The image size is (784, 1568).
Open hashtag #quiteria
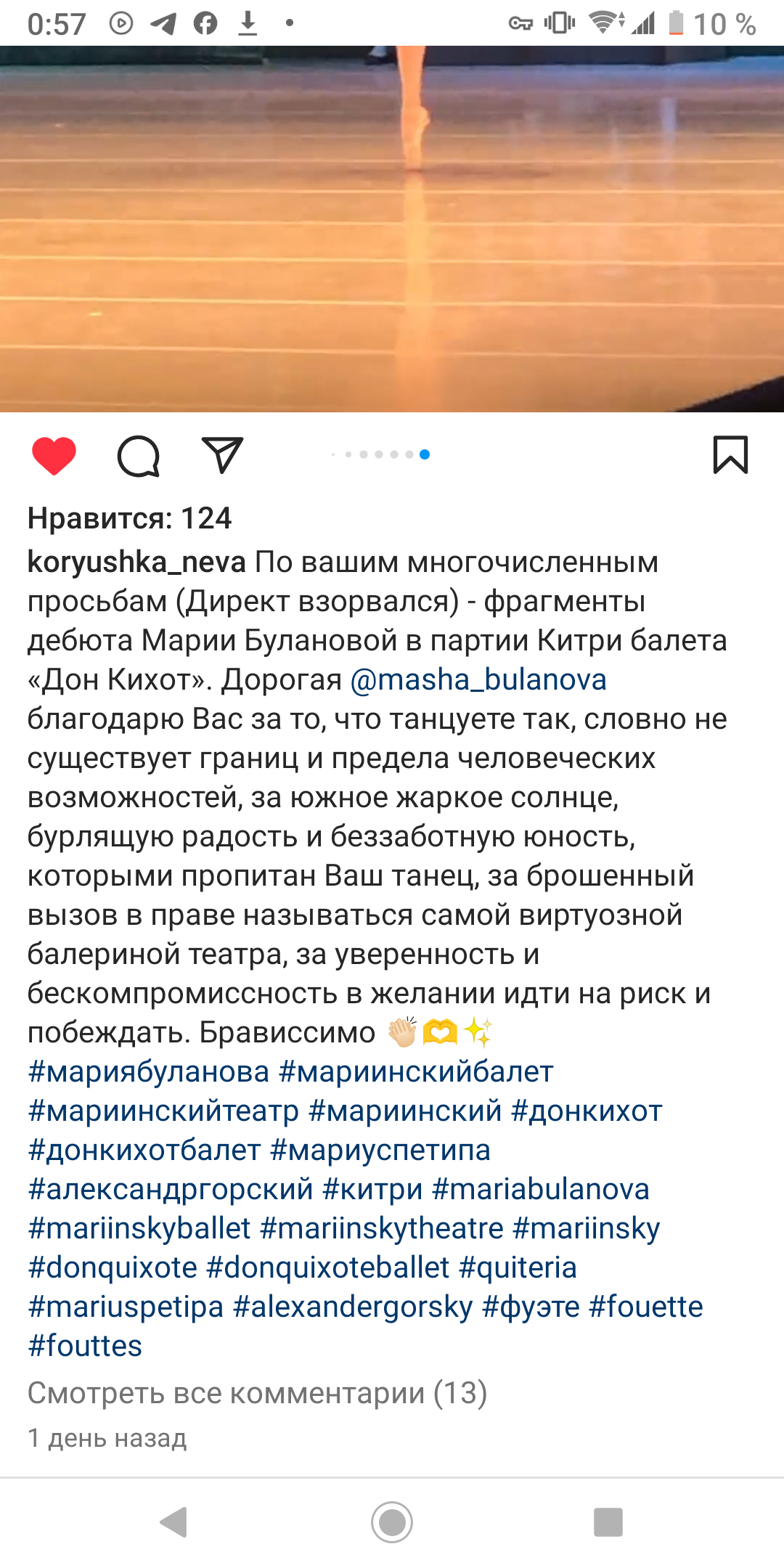point(518,1267)
